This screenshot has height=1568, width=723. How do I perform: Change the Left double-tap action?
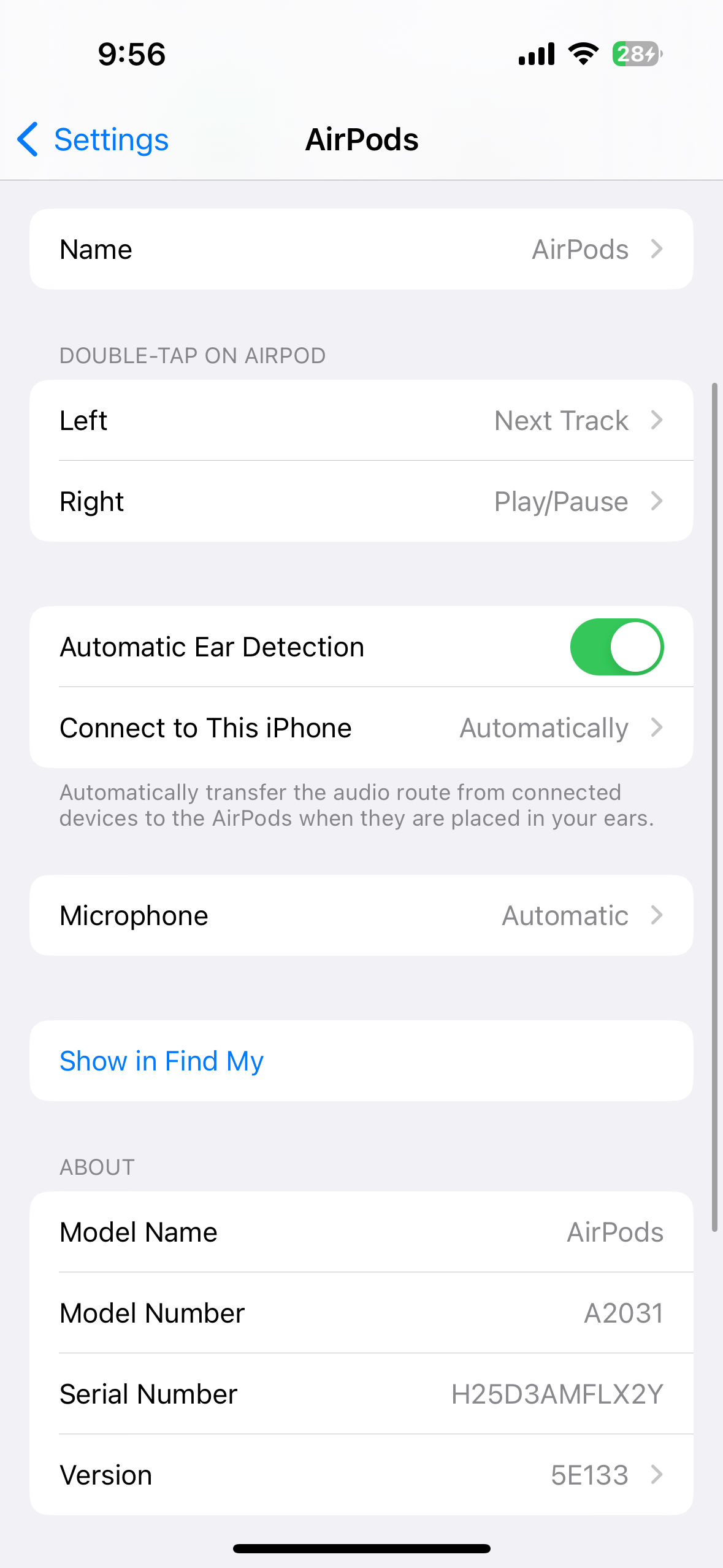click(361, 420)
